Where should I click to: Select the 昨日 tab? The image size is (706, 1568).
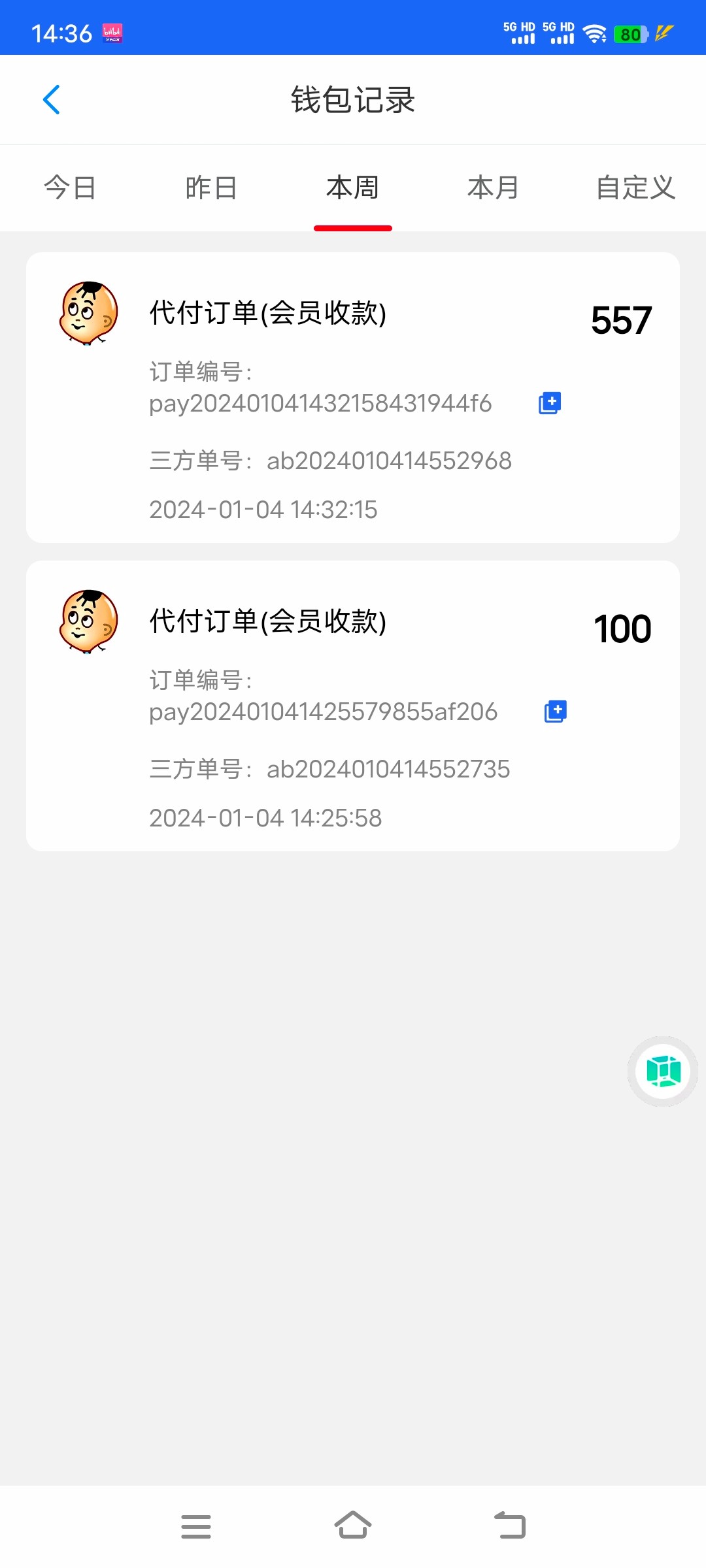click(211, 188)
